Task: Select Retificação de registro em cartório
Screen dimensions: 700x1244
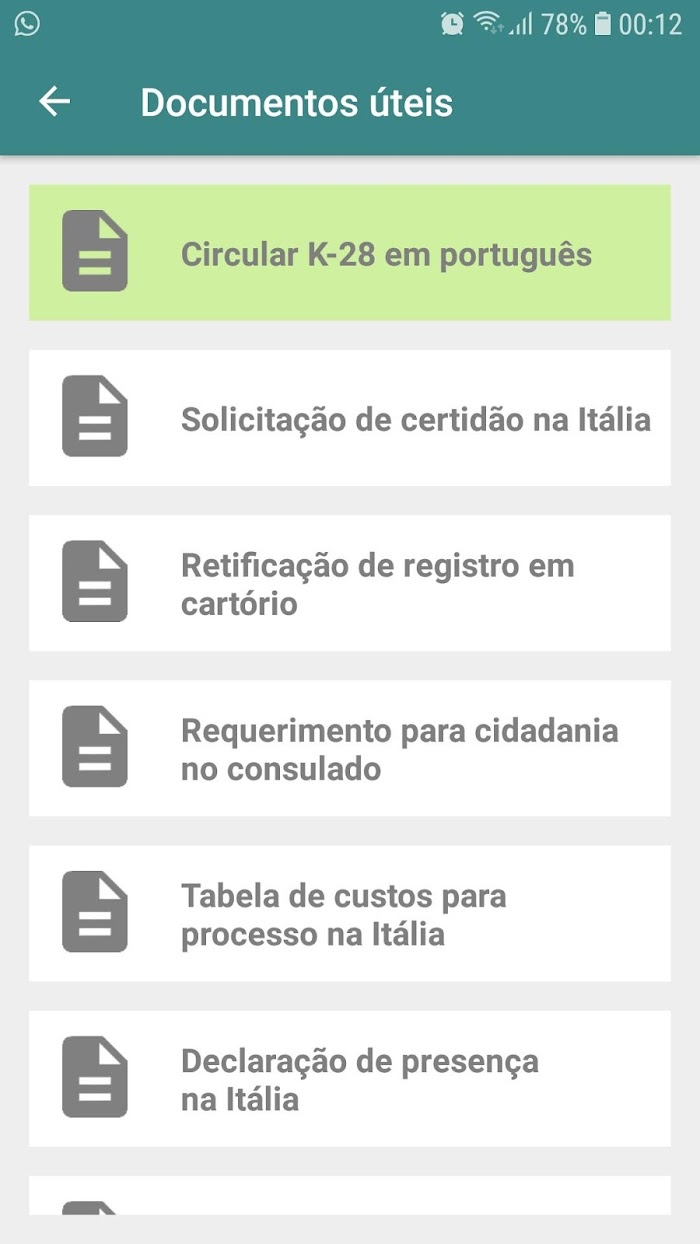Action: (350, 583)
